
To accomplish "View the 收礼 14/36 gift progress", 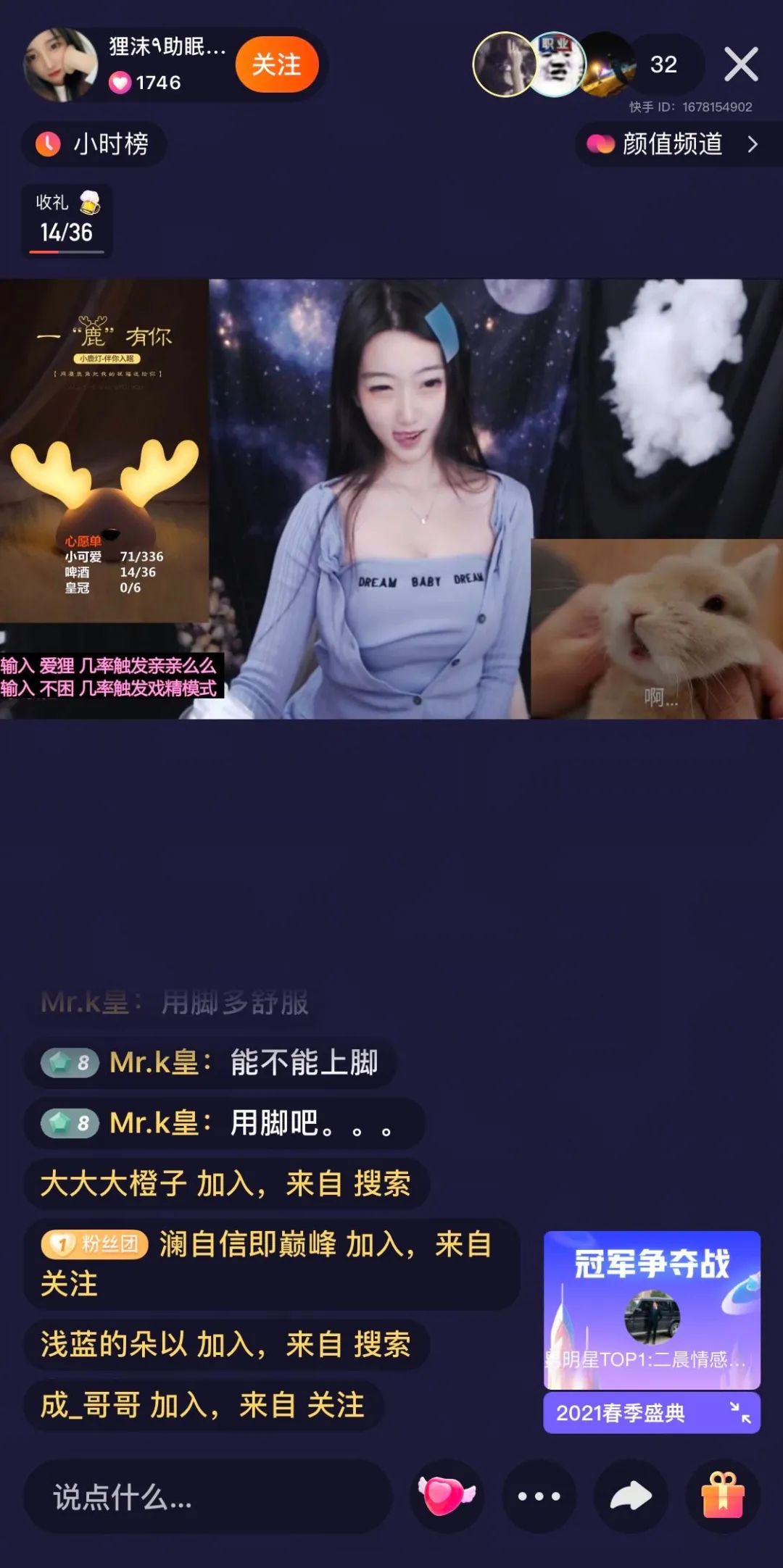I will click(67, 221).
